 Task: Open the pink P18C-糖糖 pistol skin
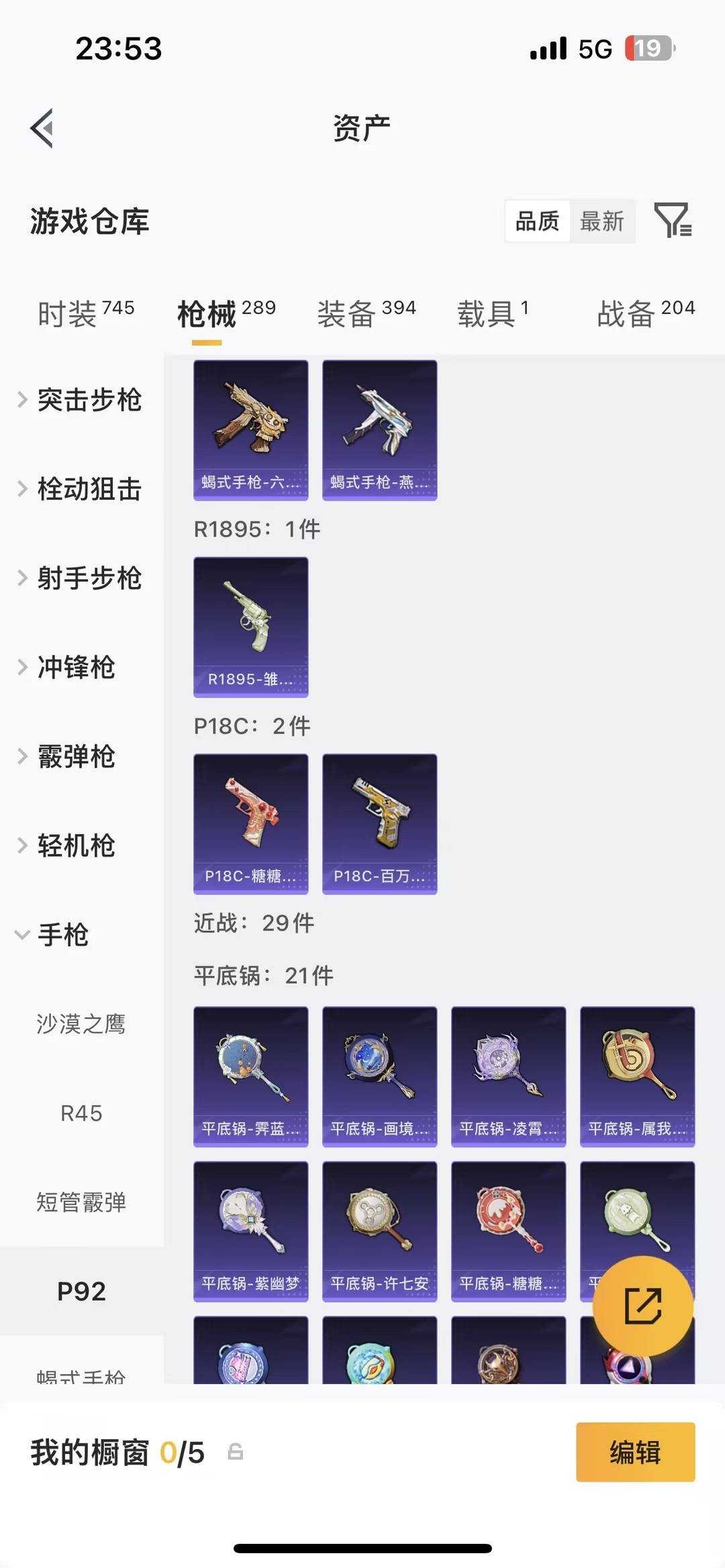[x=250, y=824]
